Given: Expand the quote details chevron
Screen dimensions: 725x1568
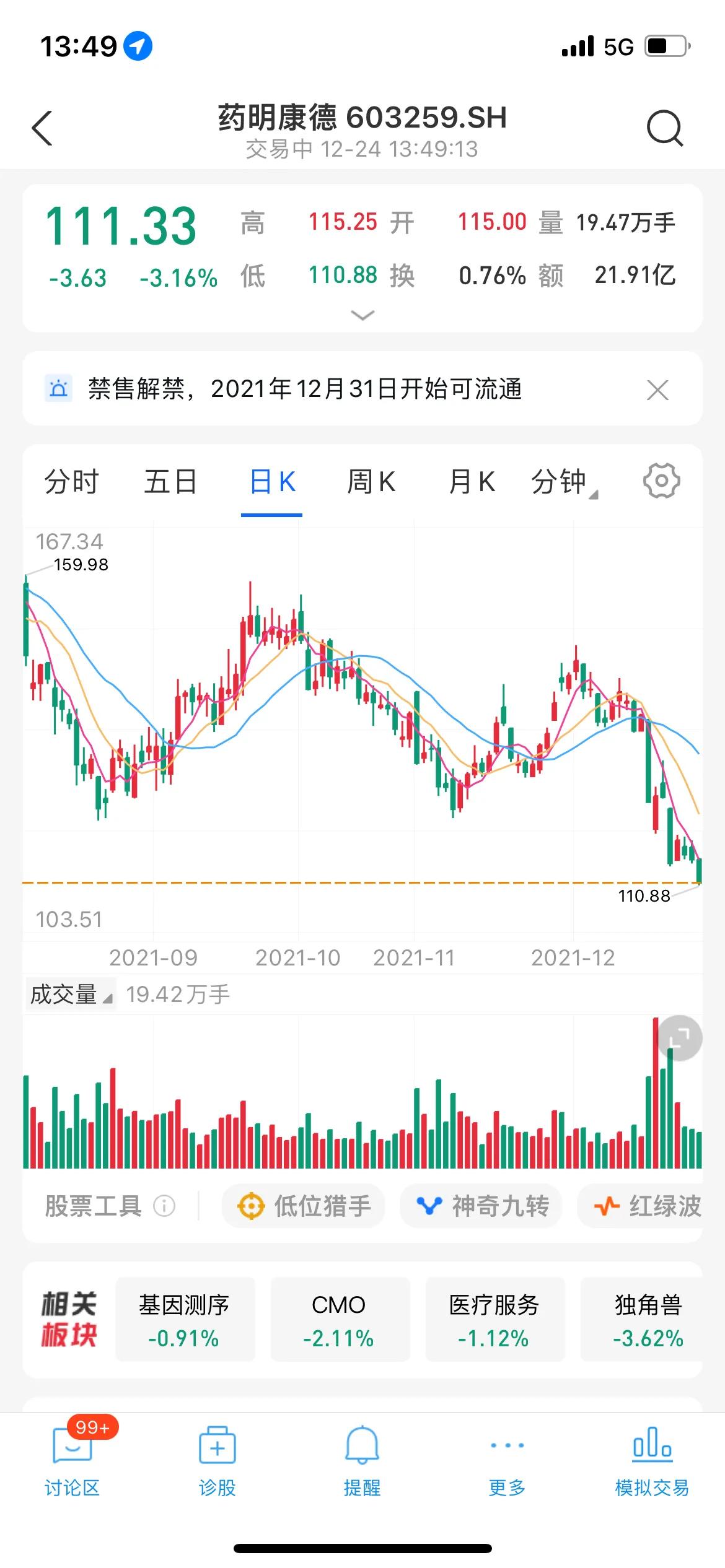Looking at the screenshot, I should tap(362, 316).
